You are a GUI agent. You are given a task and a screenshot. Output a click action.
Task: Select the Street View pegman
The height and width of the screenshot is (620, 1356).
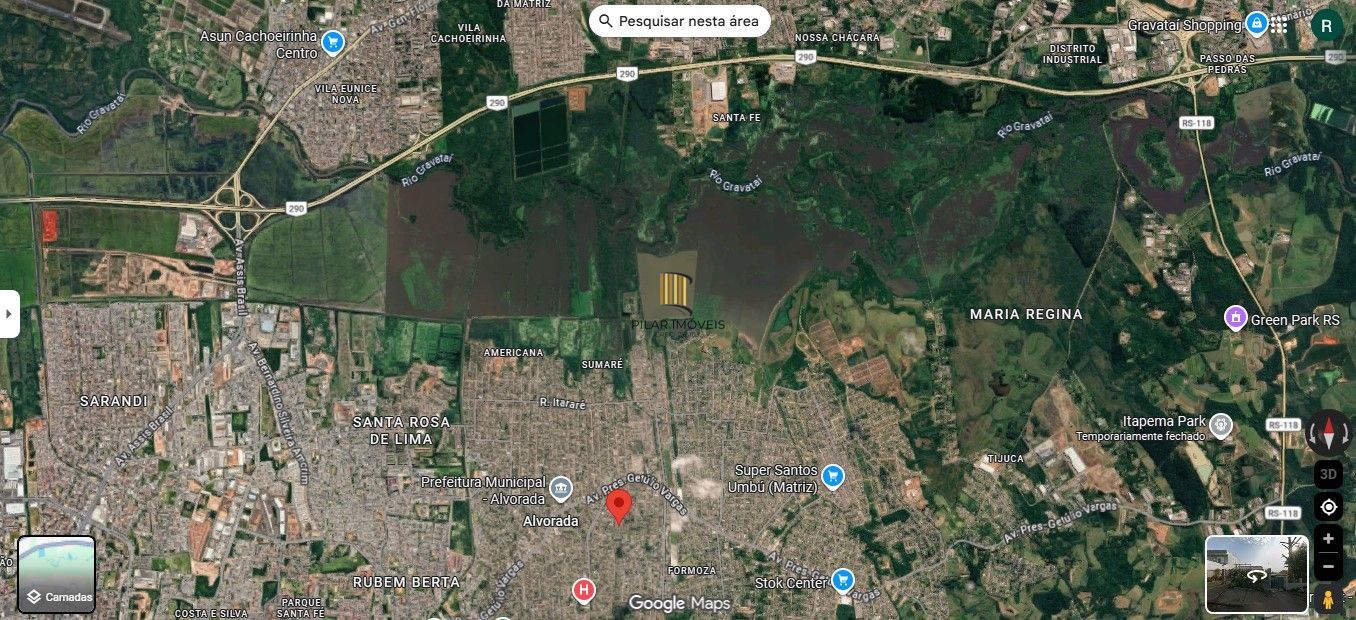[1328, 599]
